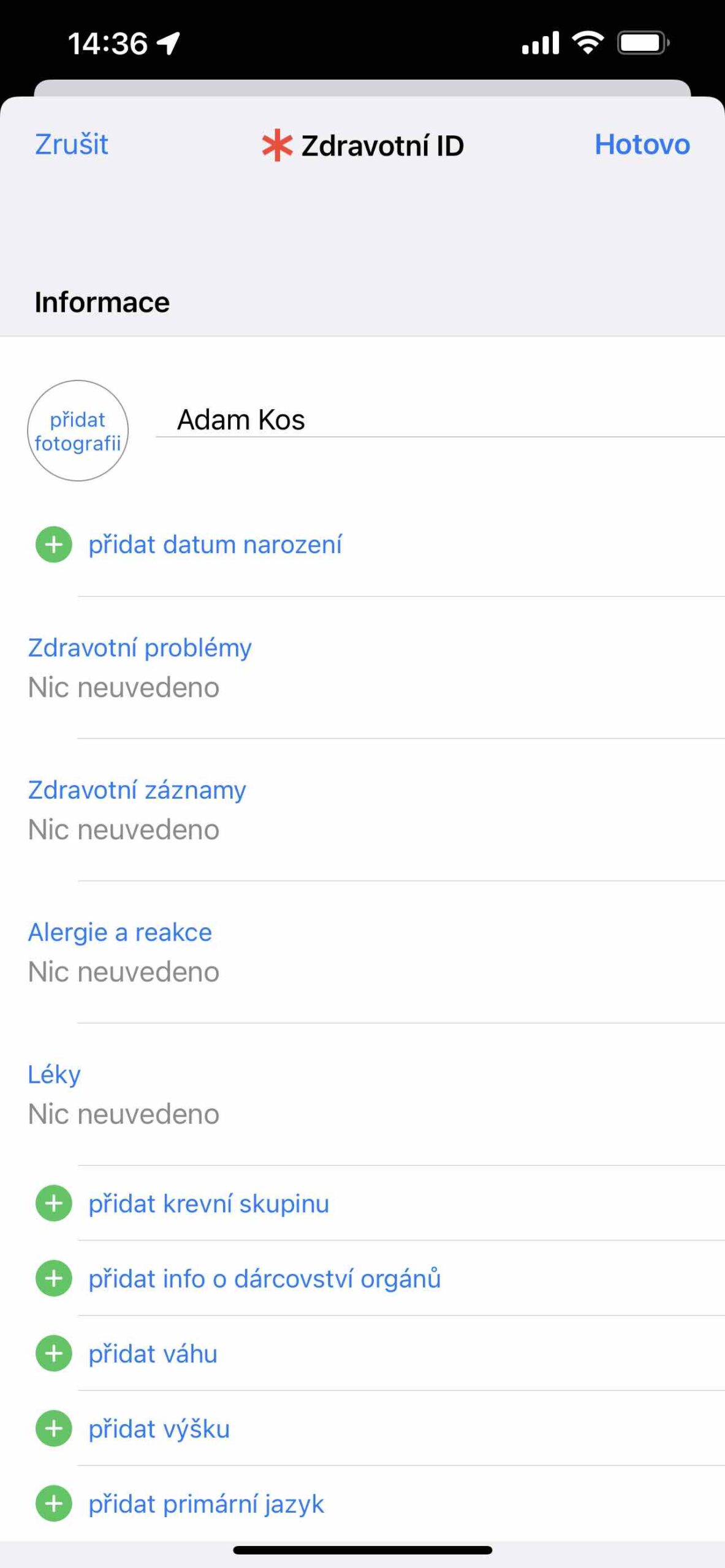725x1568 pixels.
Task: Open the 'Zdravotní problémy' section
Action: point(139,647)
